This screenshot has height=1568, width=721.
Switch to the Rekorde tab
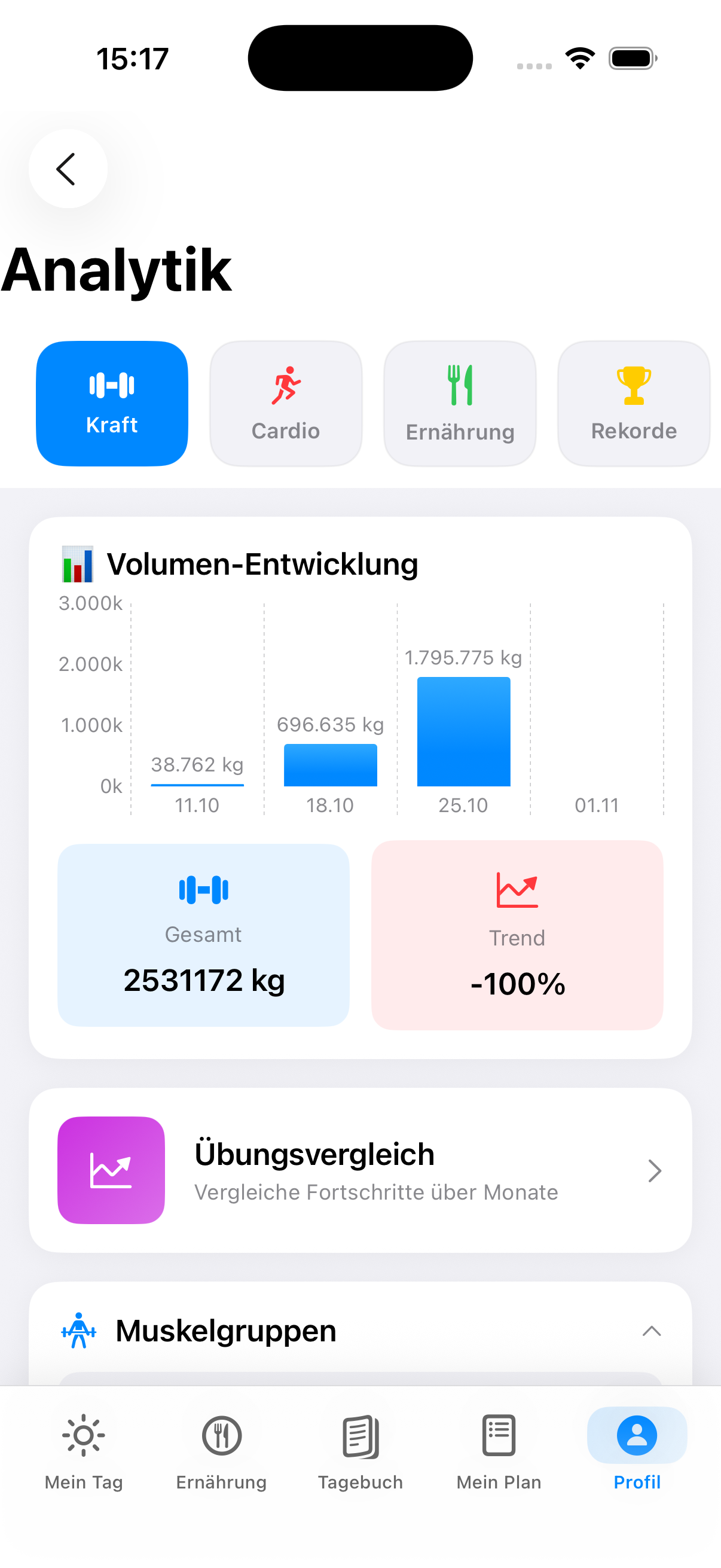(633, 402)
